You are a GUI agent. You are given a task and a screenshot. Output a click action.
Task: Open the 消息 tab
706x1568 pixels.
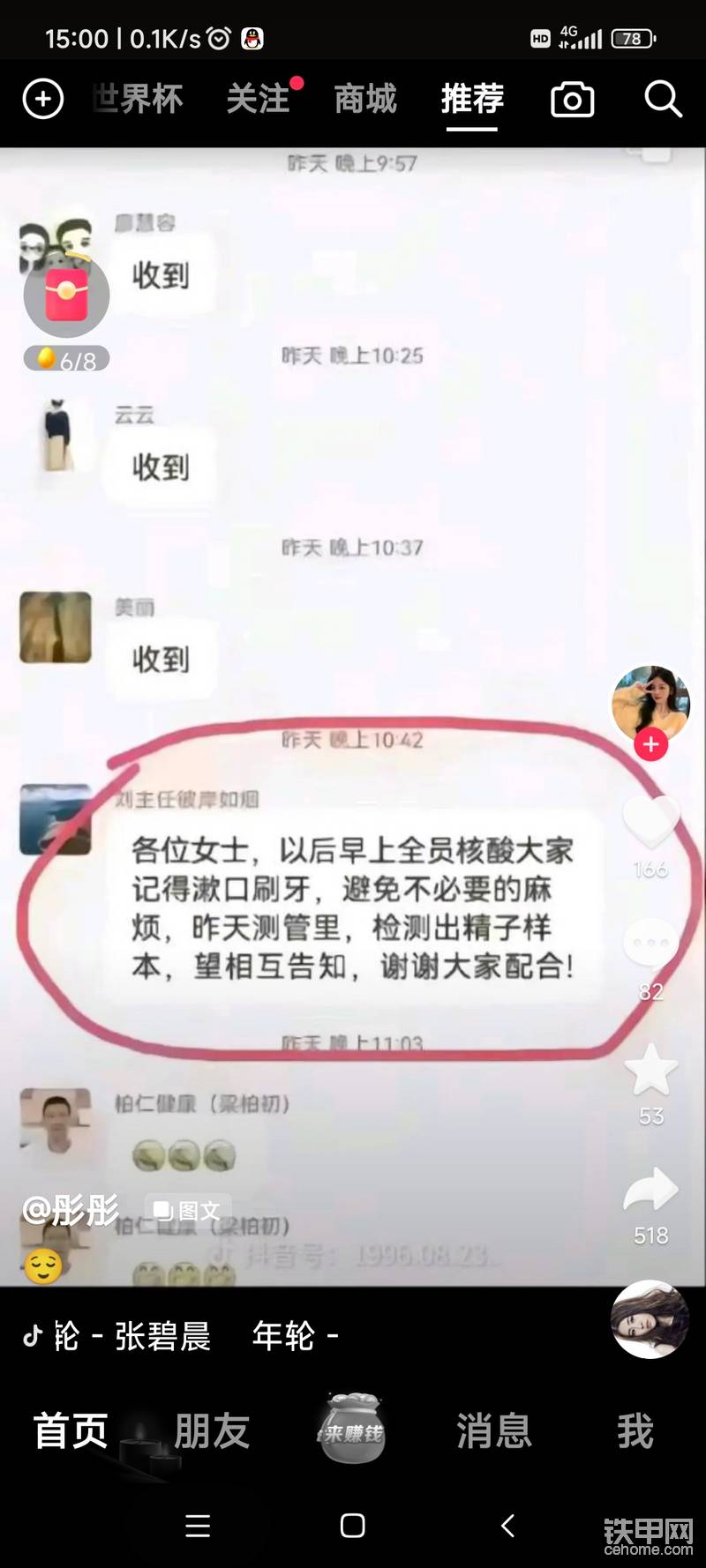tap(494, 1430)
